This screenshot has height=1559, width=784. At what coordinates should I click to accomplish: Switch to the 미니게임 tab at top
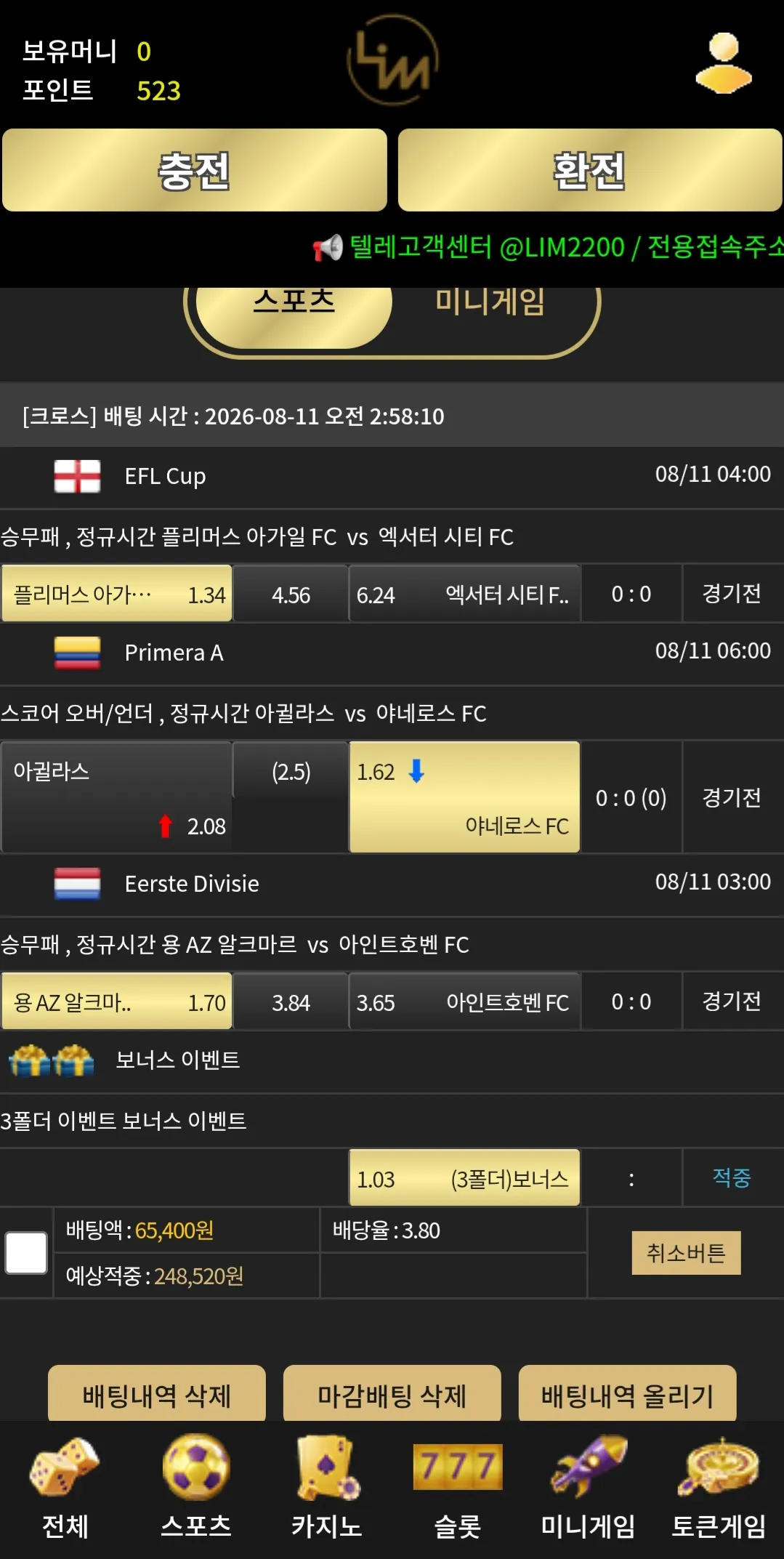[490, 302]
